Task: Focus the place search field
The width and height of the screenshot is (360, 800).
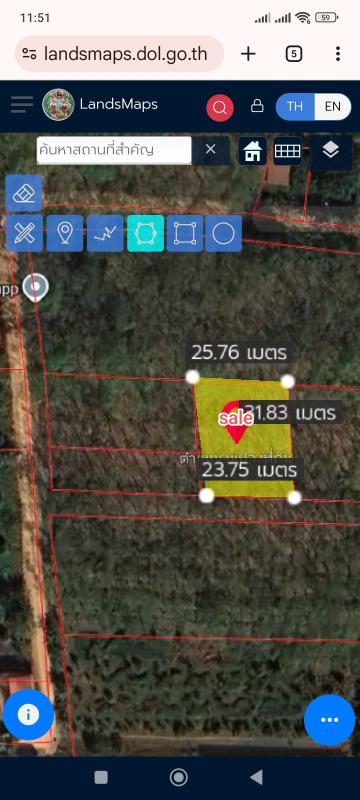Action: 114,150
